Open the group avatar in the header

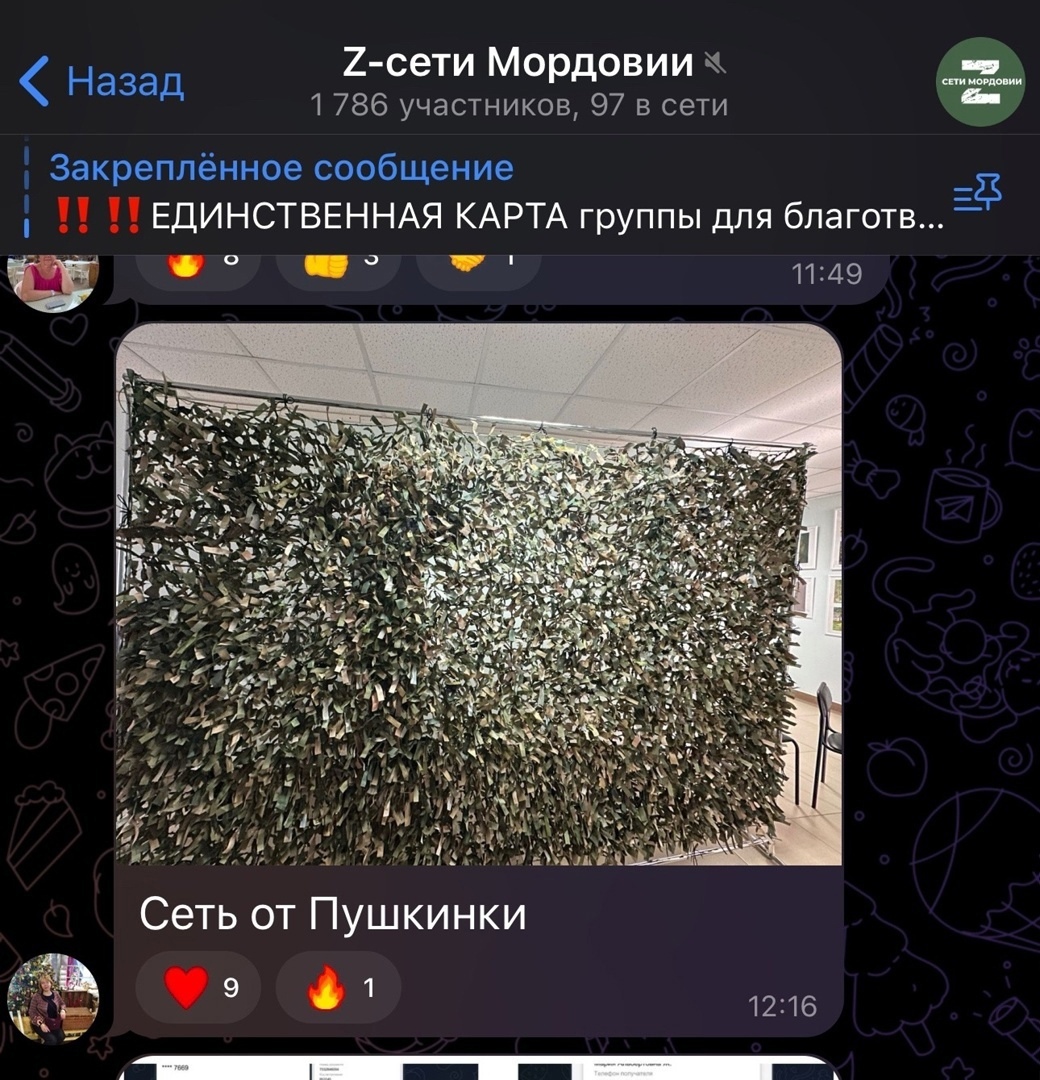click(979, 82)
